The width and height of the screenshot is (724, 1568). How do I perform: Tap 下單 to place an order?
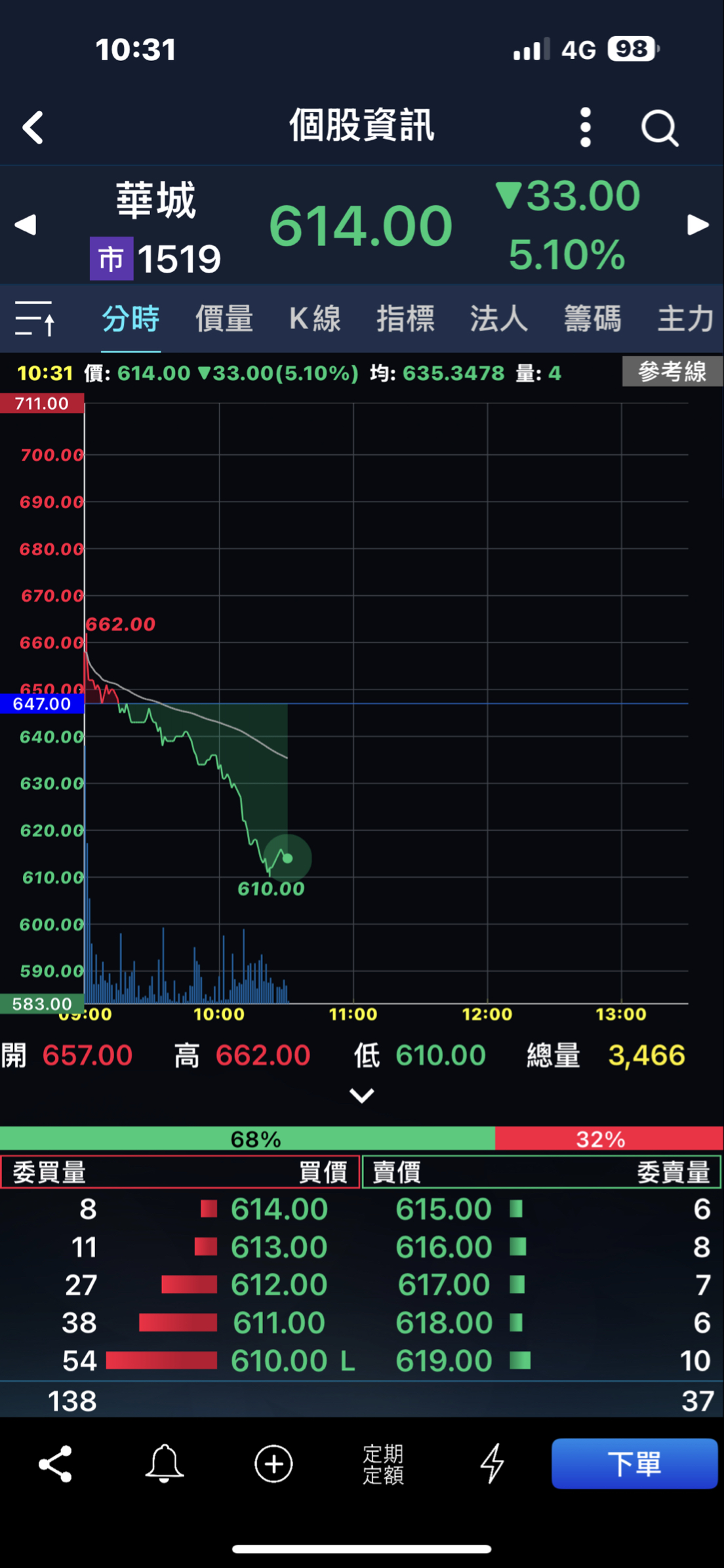tap(634, 1464)
